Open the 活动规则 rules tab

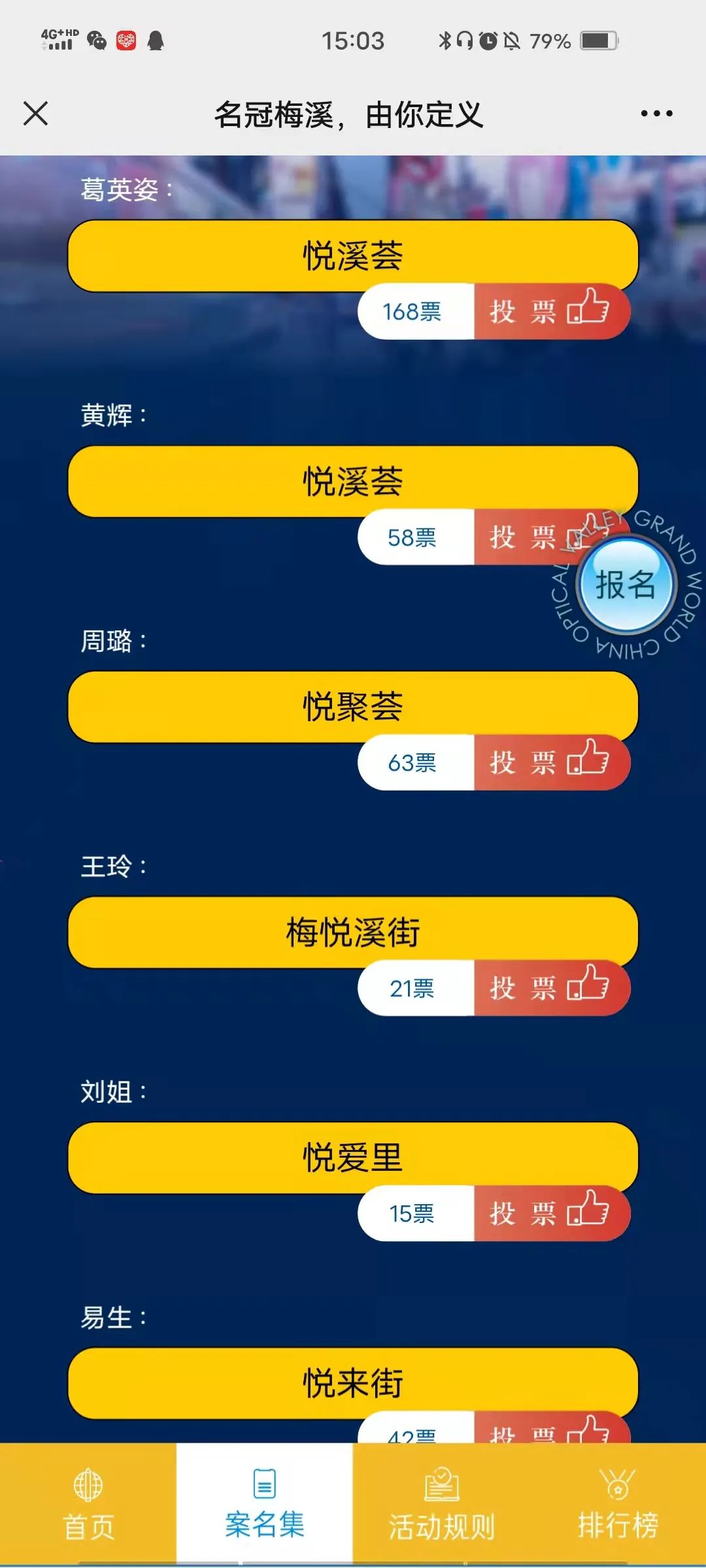click(441, 1505)
